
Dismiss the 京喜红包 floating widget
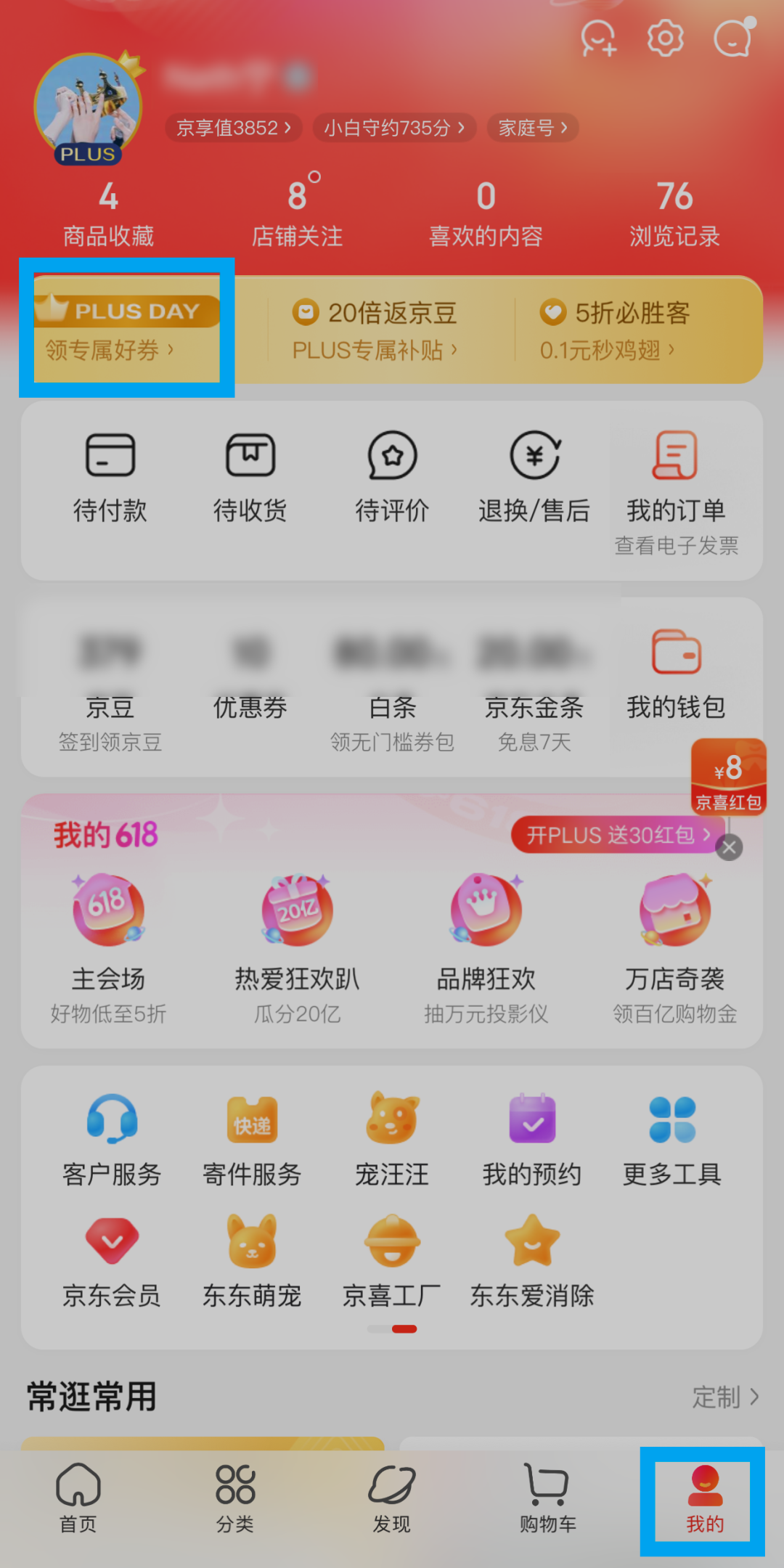(x=730, y=847)
